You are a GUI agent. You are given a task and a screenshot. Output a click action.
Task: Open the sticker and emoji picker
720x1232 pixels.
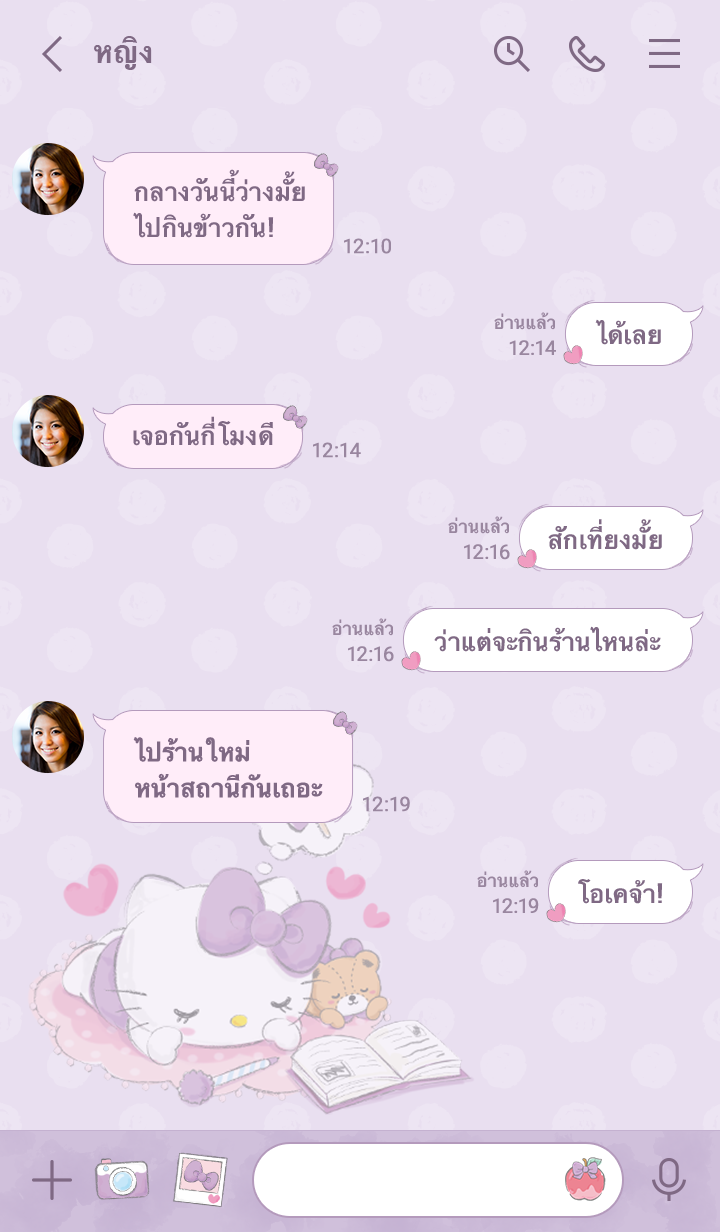pos(584,1180)
